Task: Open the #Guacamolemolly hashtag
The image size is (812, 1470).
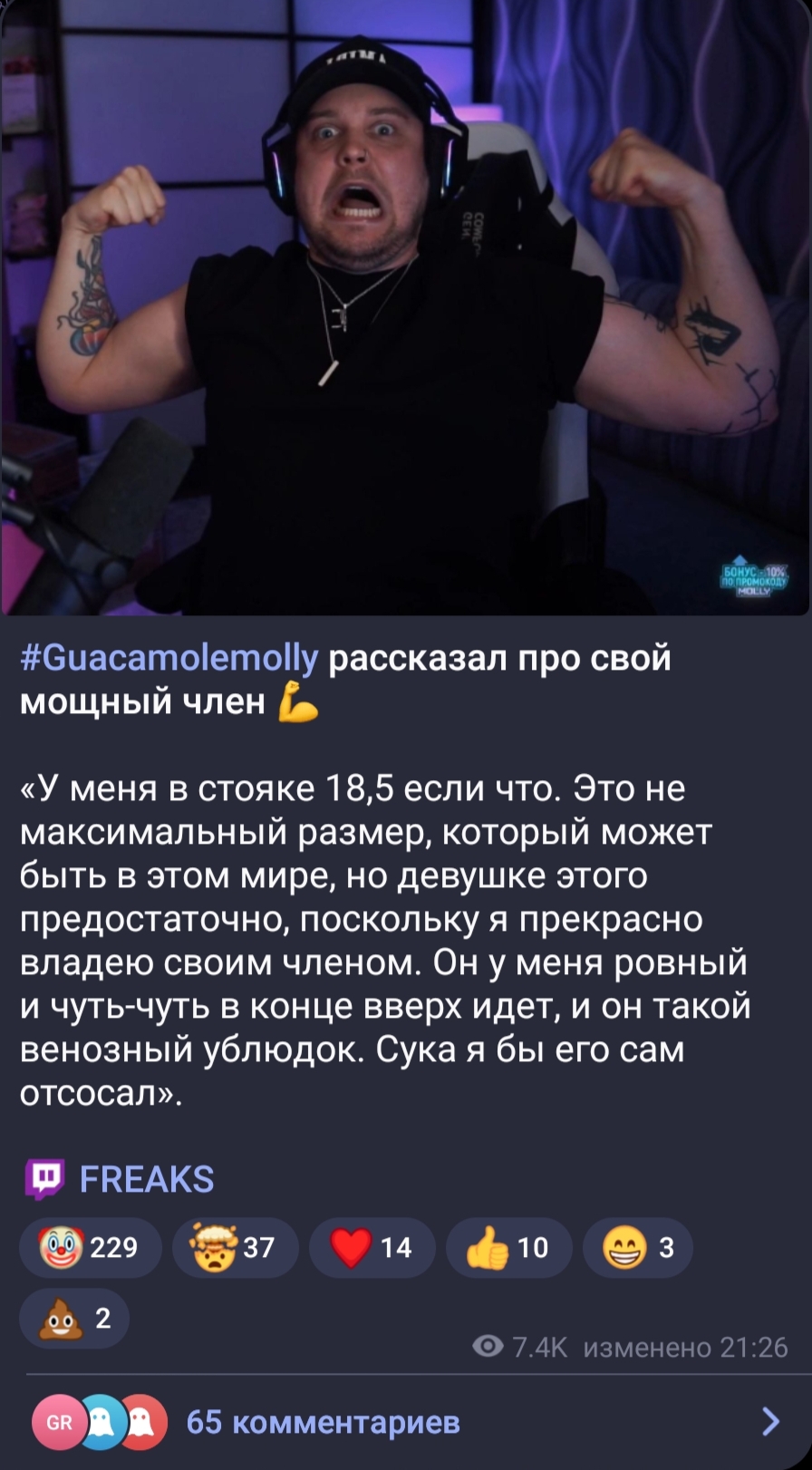Action: coord(169,658)
